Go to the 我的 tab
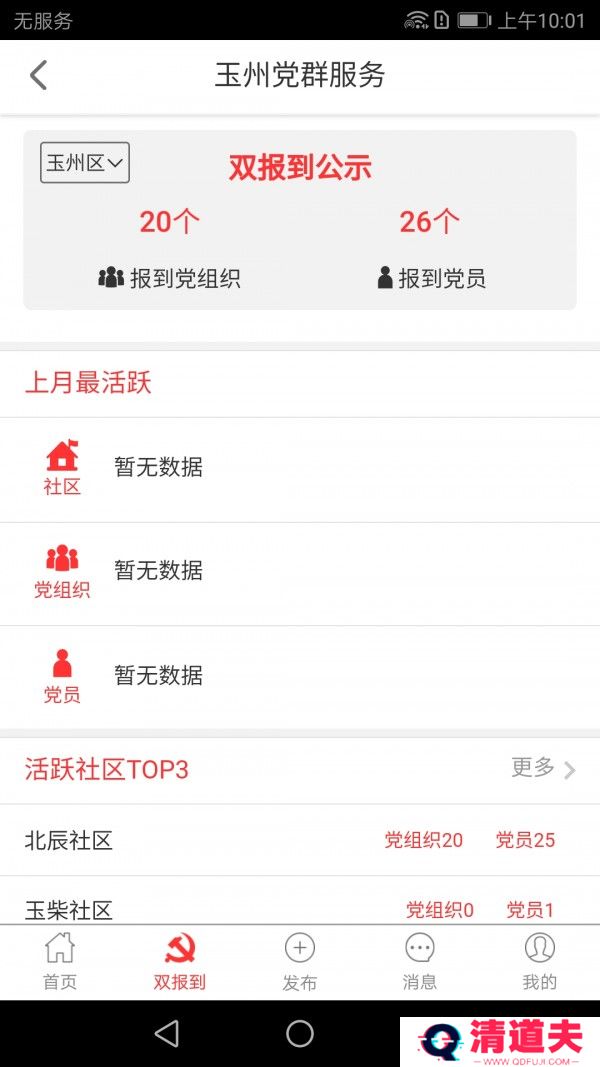The width and height of the screenshot is (600, 1067). tap(539, 962)
